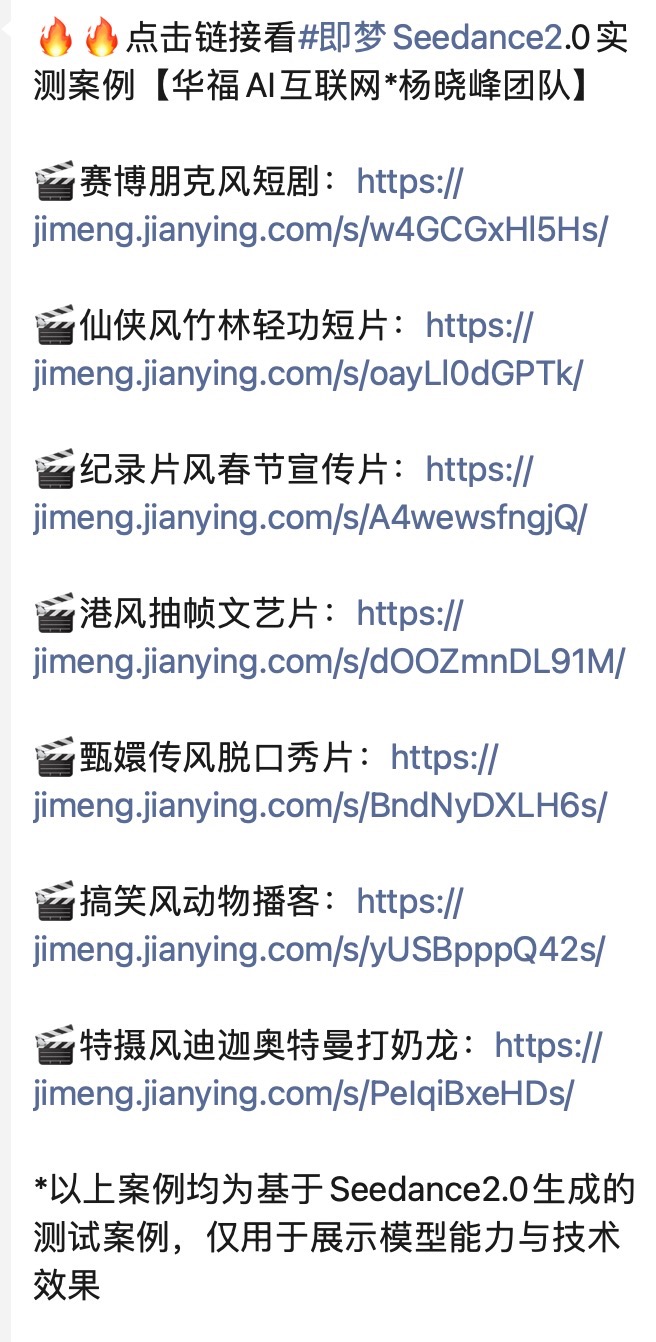Open the 仙侠风竹林轻功短片 link
This screenshot has width=656, height=1342.
pos(307,375)
